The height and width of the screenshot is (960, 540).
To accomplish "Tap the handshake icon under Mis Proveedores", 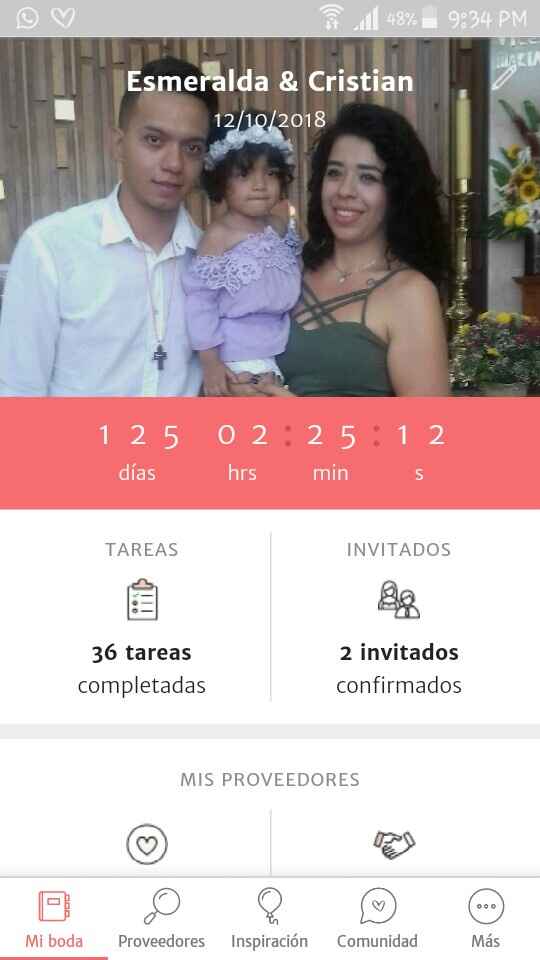I will click(394, 844).
